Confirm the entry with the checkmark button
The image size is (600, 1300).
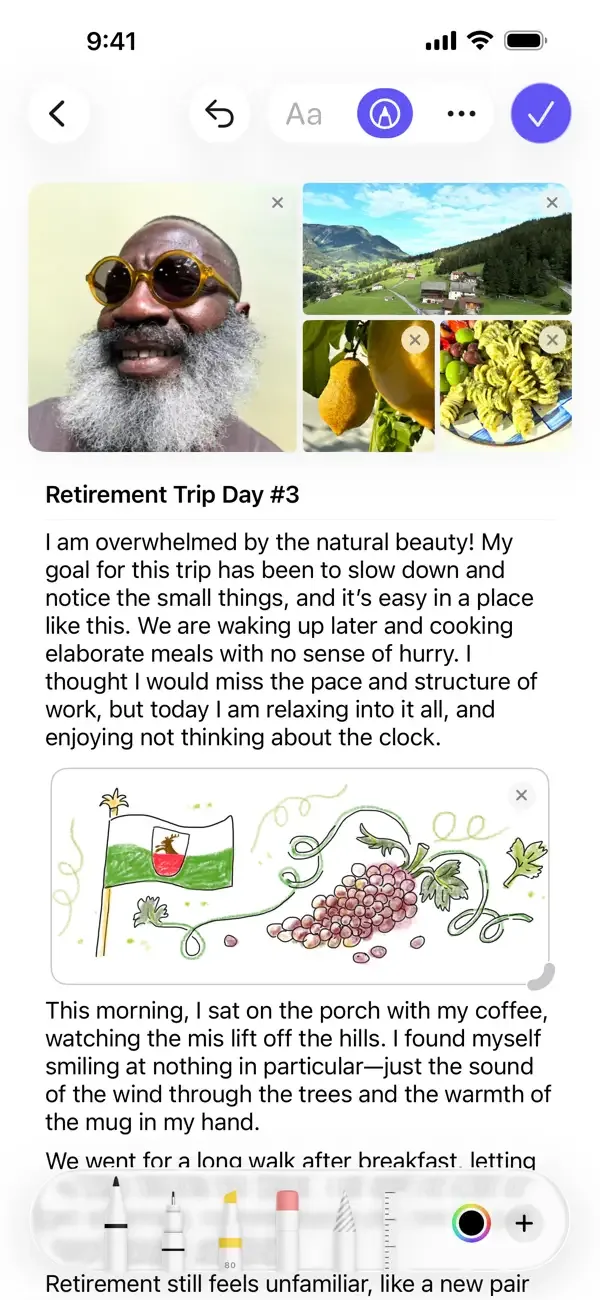click(541, 114)
